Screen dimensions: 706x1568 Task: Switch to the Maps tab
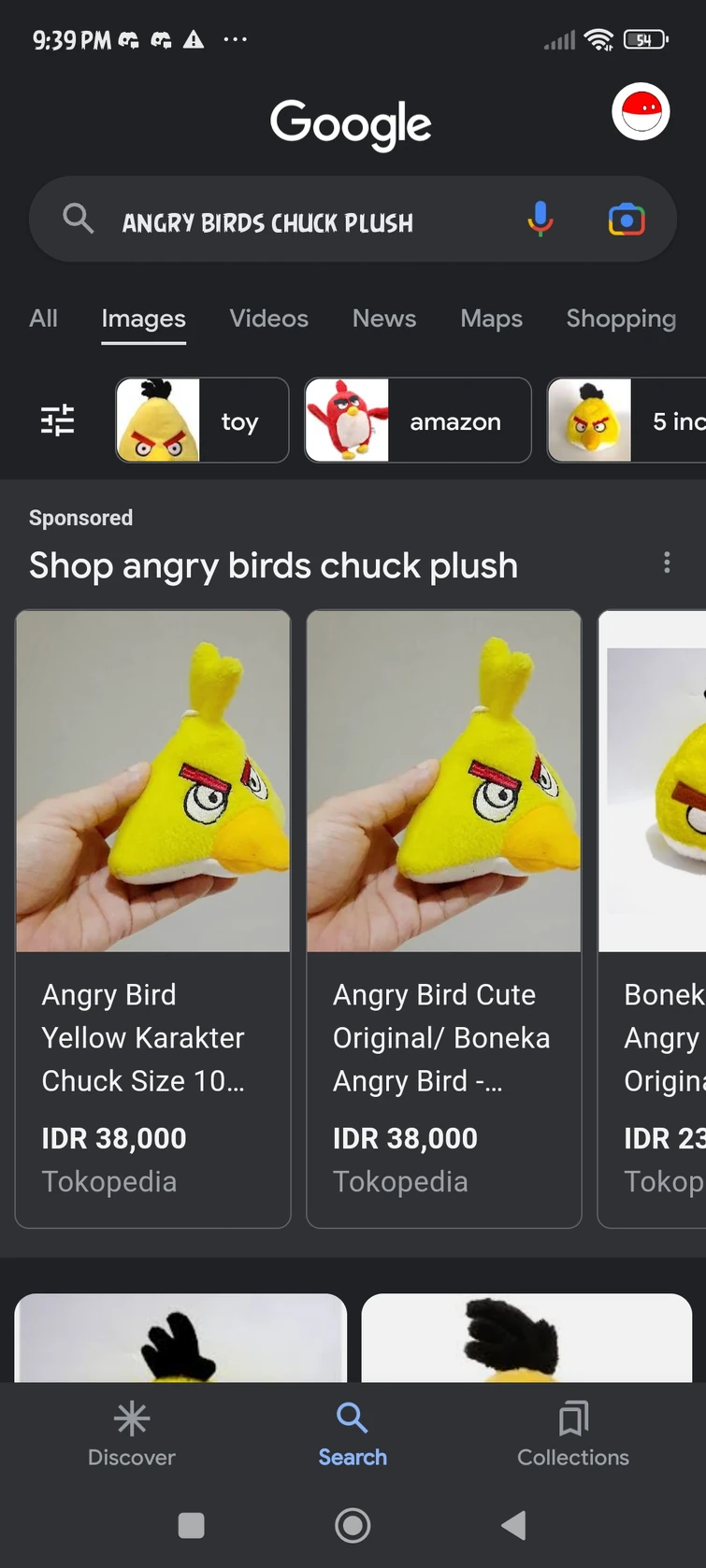(x=491, y=319)
